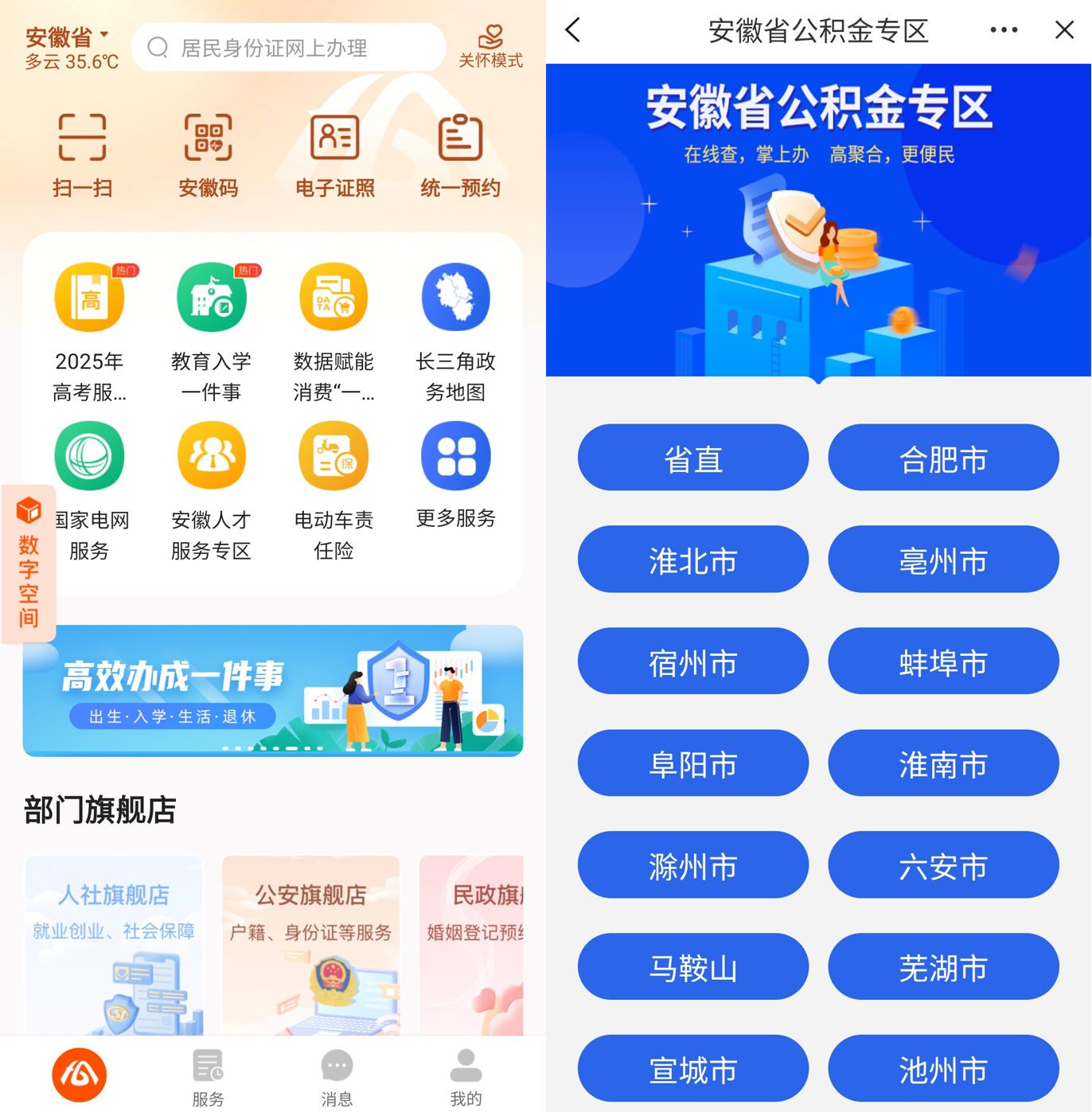Switch to the 我的 tab
Viewport: 1092px width, 1112px height.
[466, 1077]
